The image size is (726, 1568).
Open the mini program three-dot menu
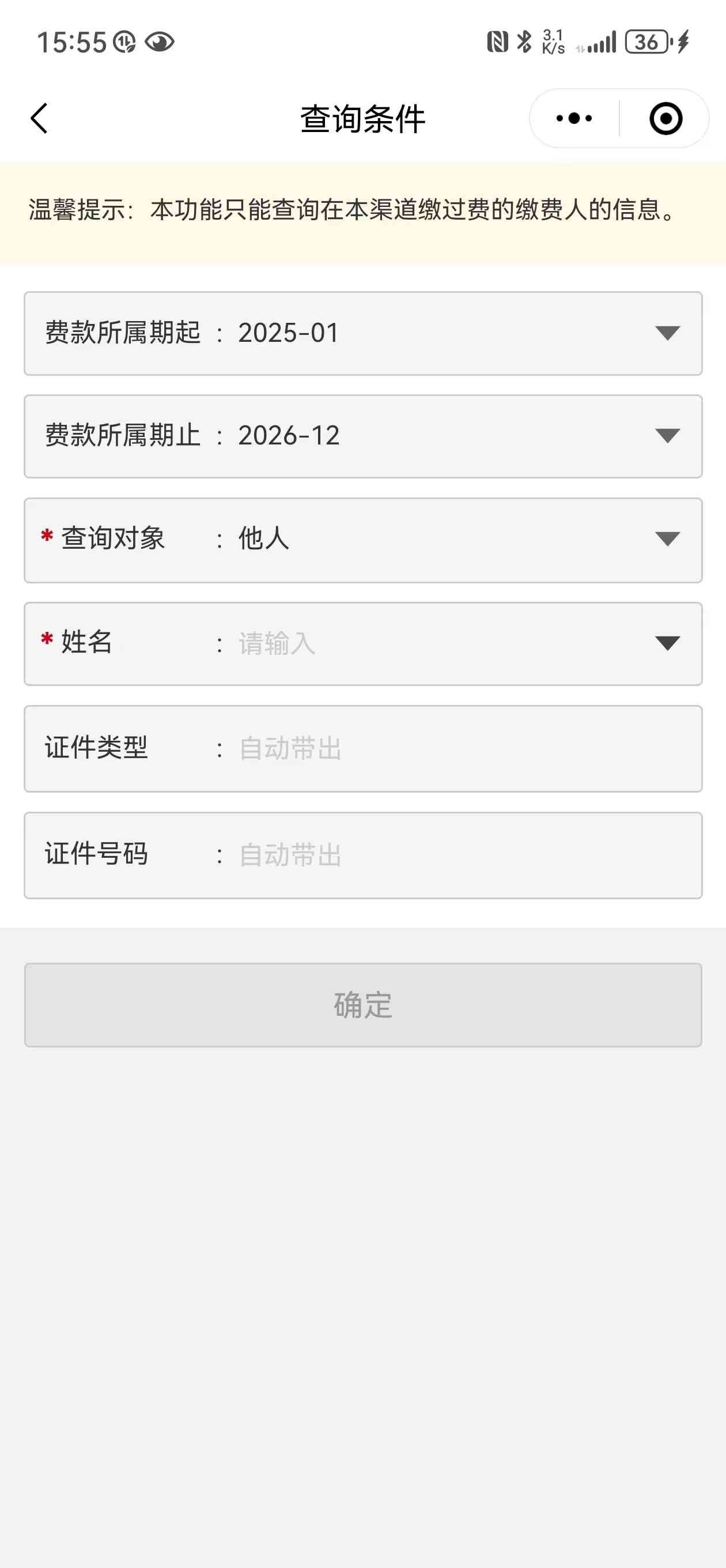[x=574, y=118]
